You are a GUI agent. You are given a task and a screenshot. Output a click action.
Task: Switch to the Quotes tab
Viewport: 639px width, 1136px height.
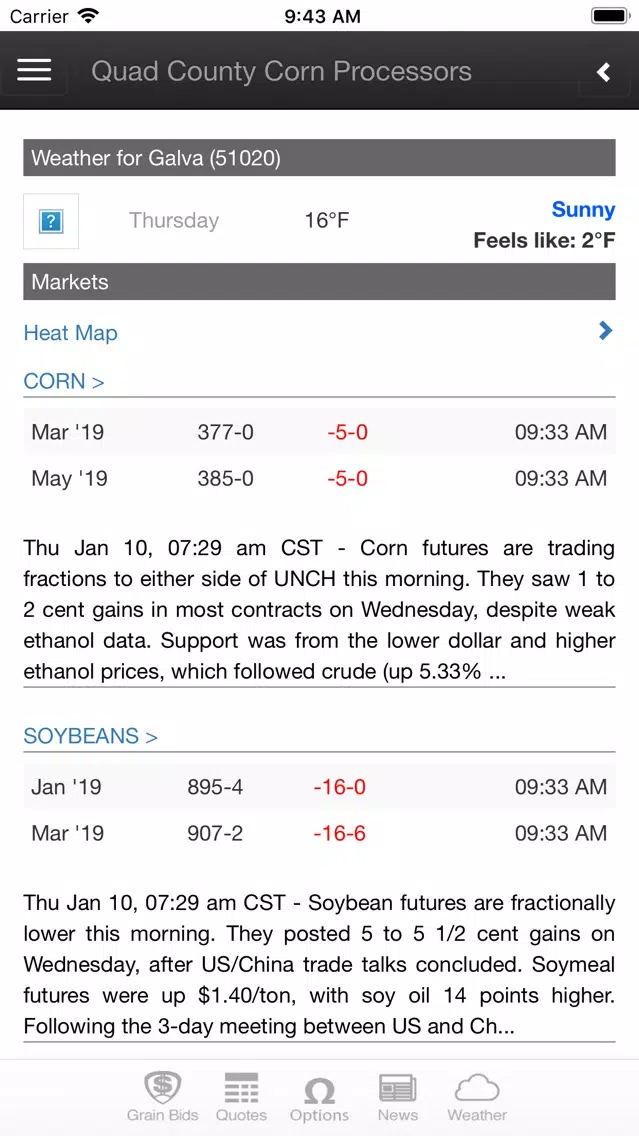point(241,1097)
